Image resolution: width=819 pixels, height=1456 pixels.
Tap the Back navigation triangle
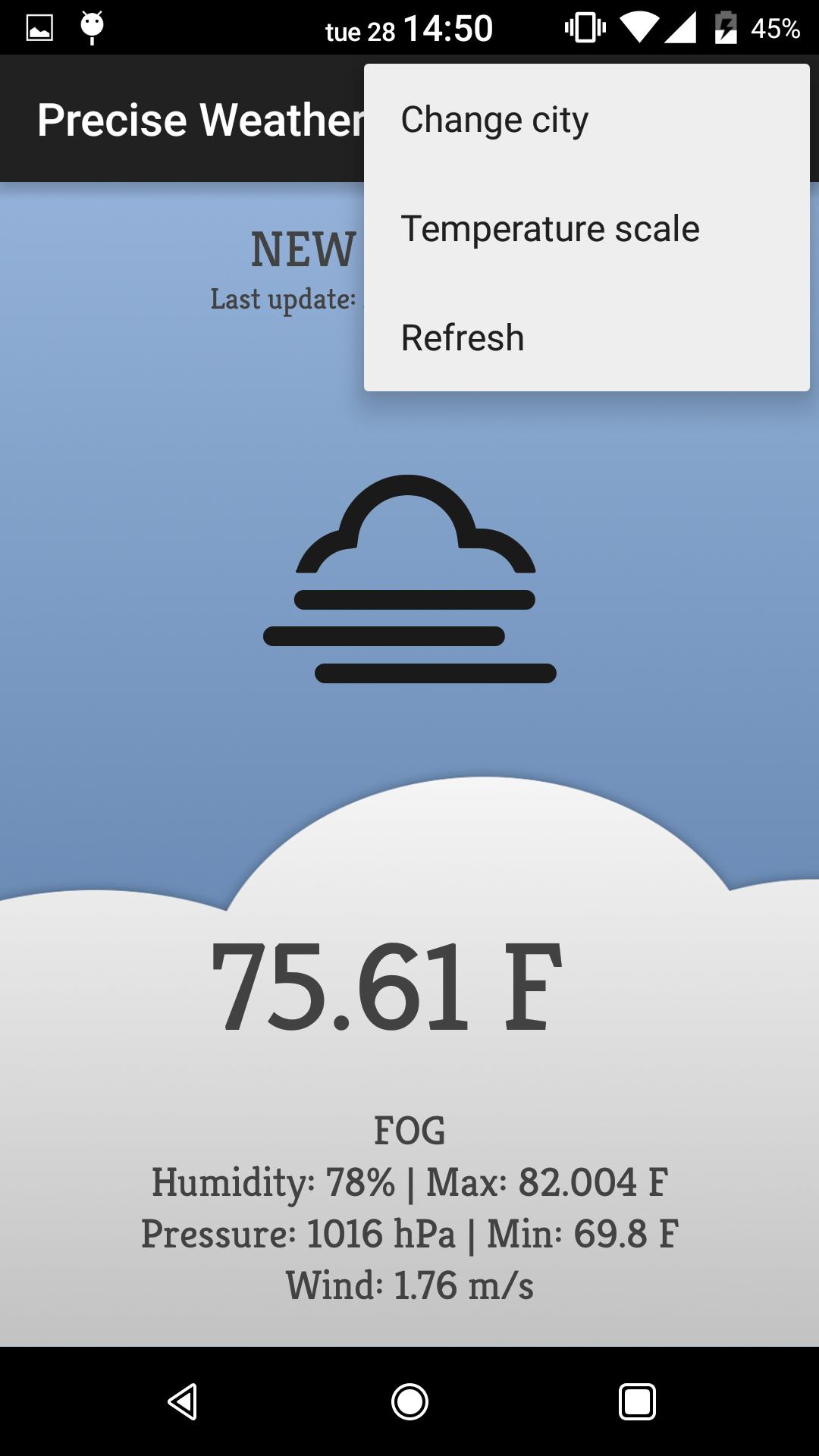tap(182, 1399)
